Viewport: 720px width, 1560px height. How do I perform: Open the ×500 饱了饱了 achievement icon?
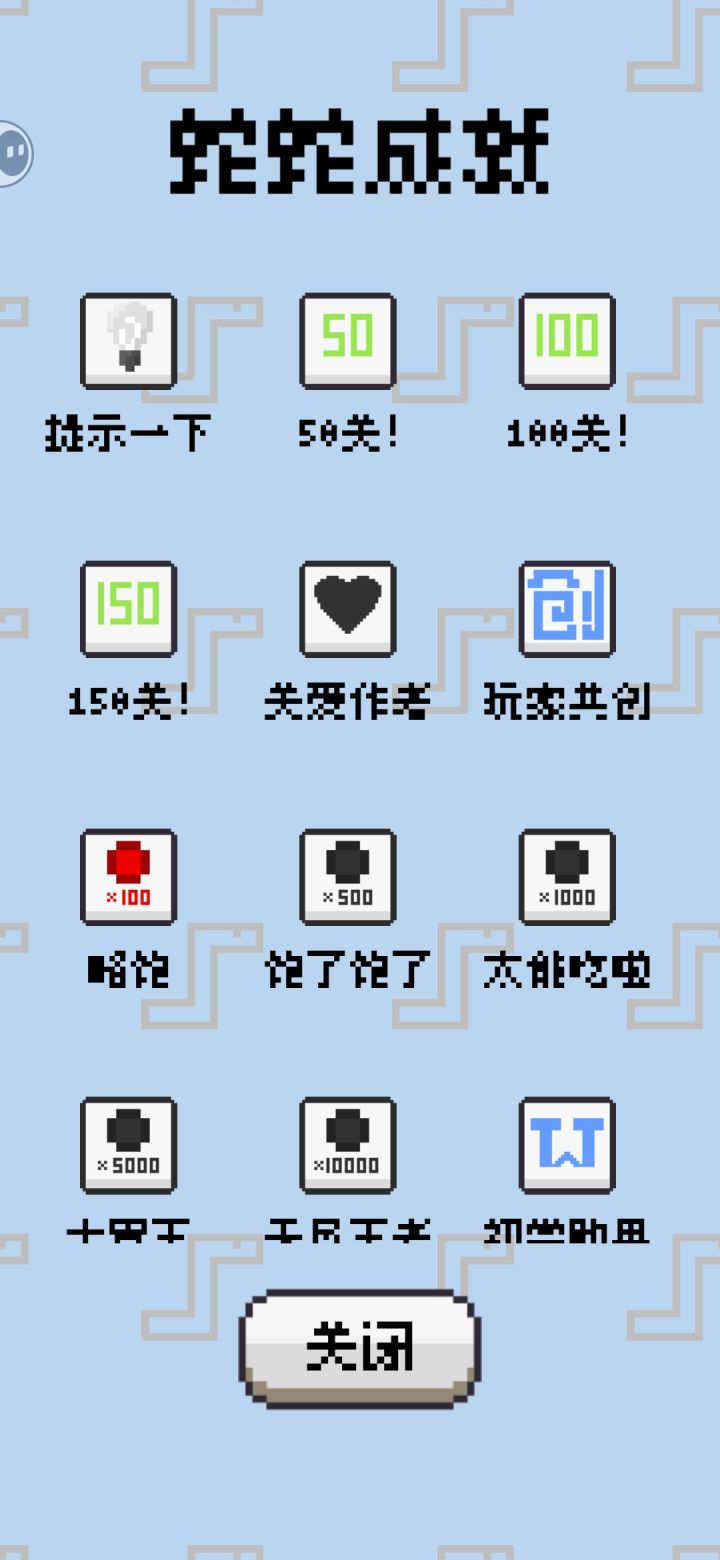pos(347,878)
